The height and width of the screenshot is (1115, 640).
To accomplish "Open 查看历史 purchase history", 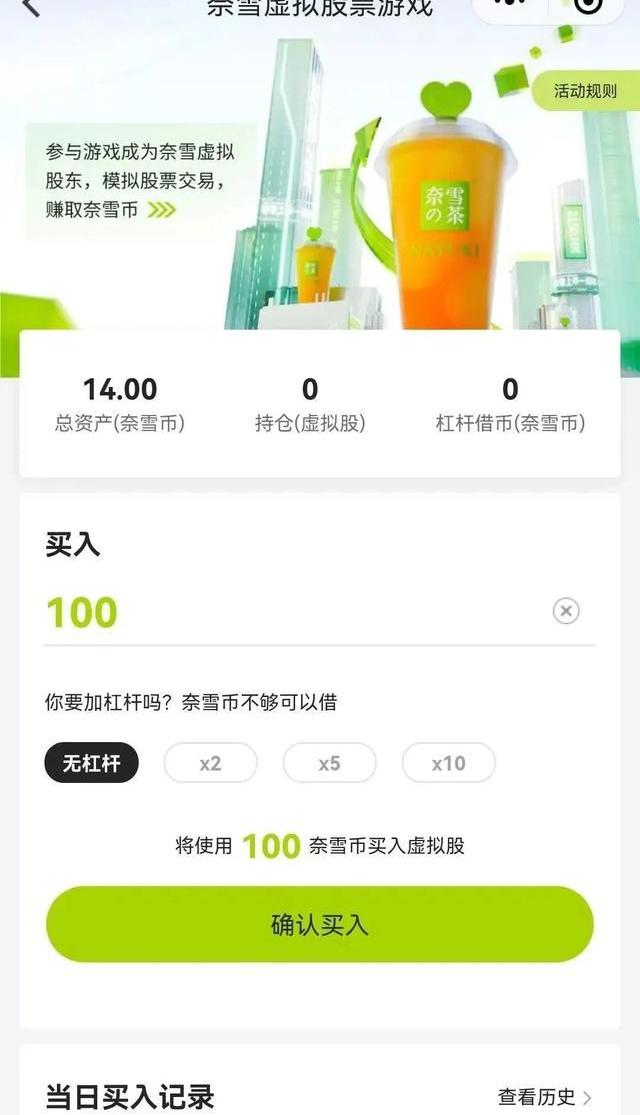I will pos(545,1096).
